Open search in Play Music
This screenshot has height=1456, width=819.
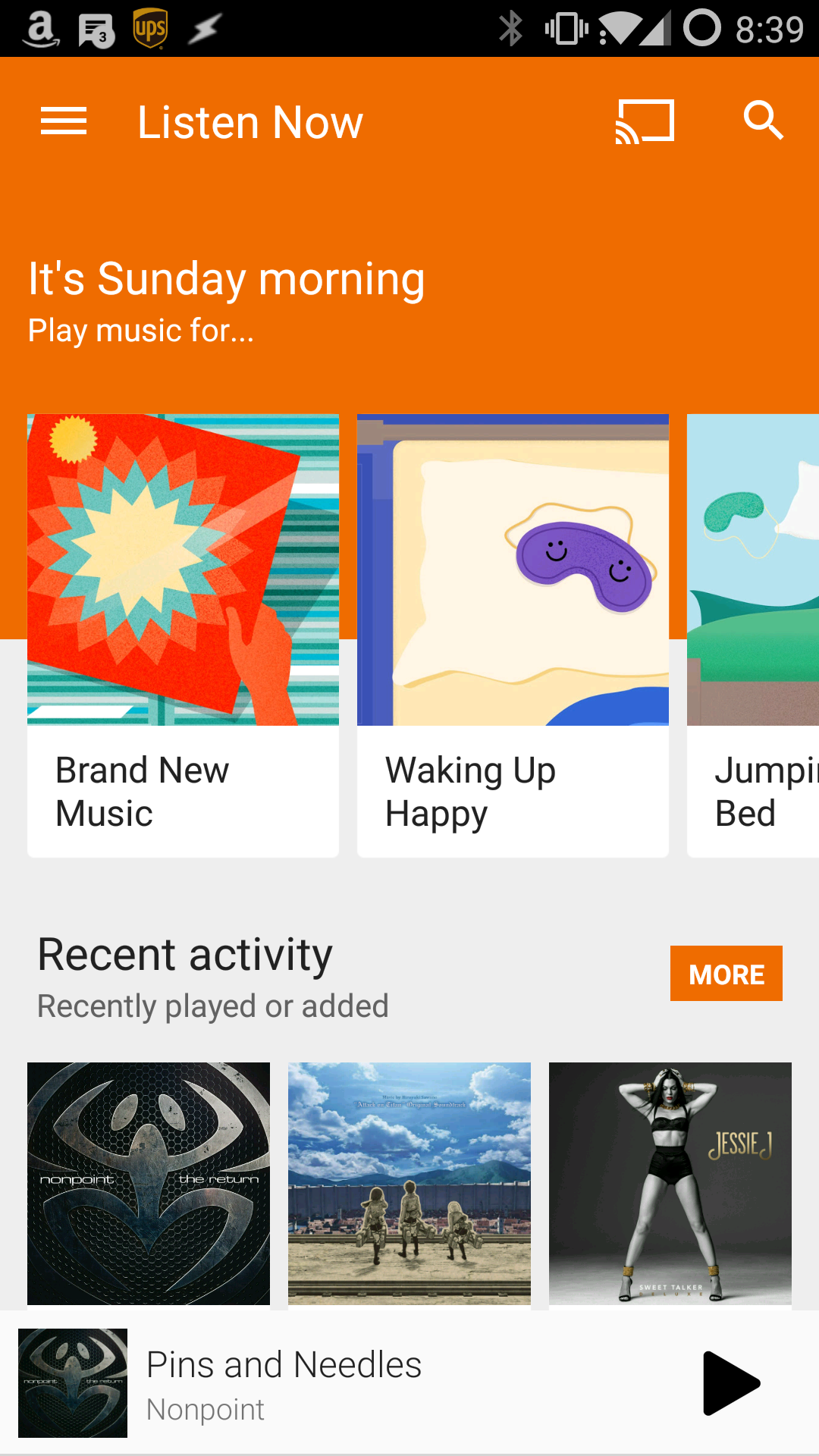(x=763, y=119)
